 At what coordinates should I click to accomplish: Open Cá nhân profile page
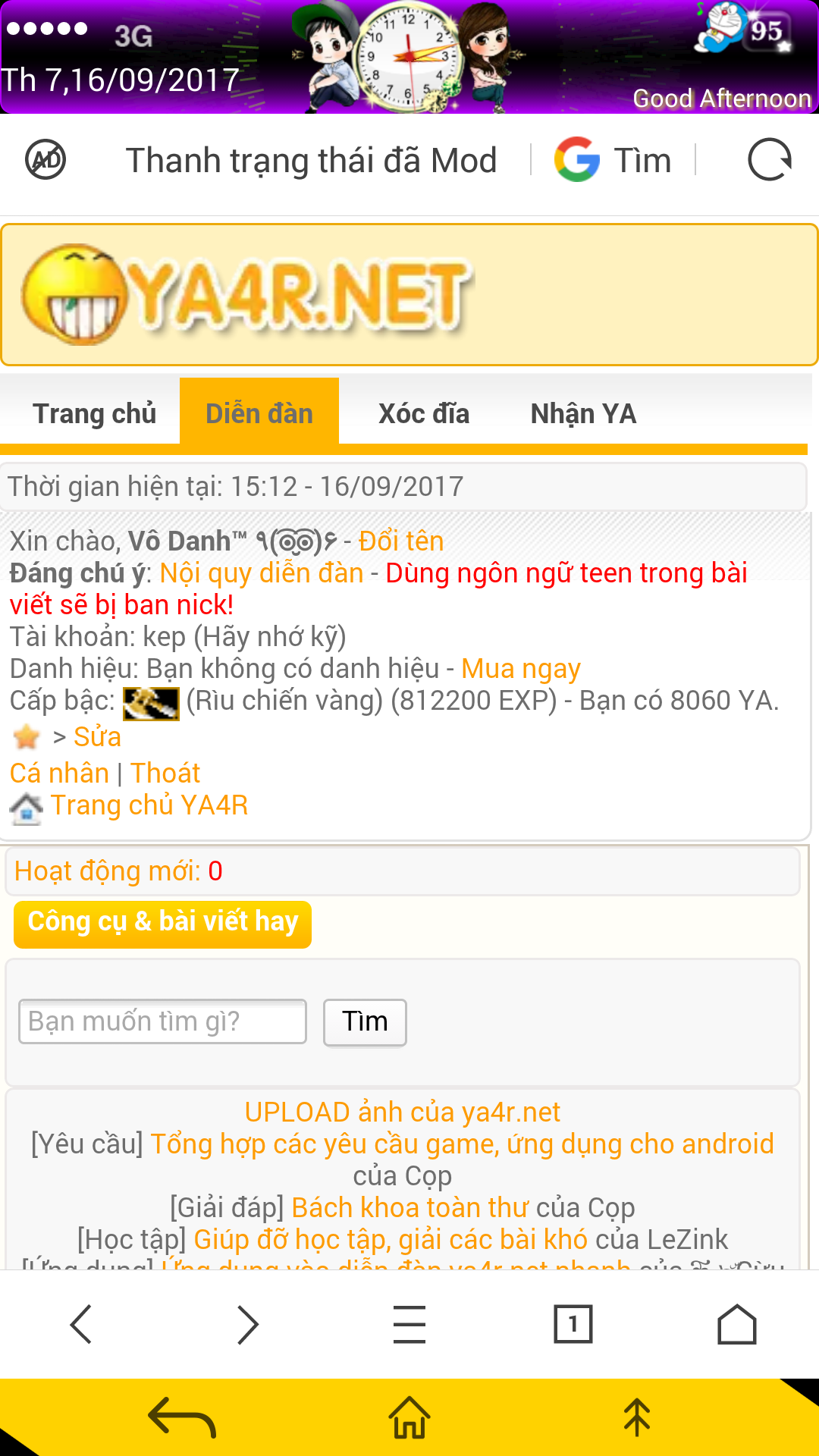click(x=59, y=773)
